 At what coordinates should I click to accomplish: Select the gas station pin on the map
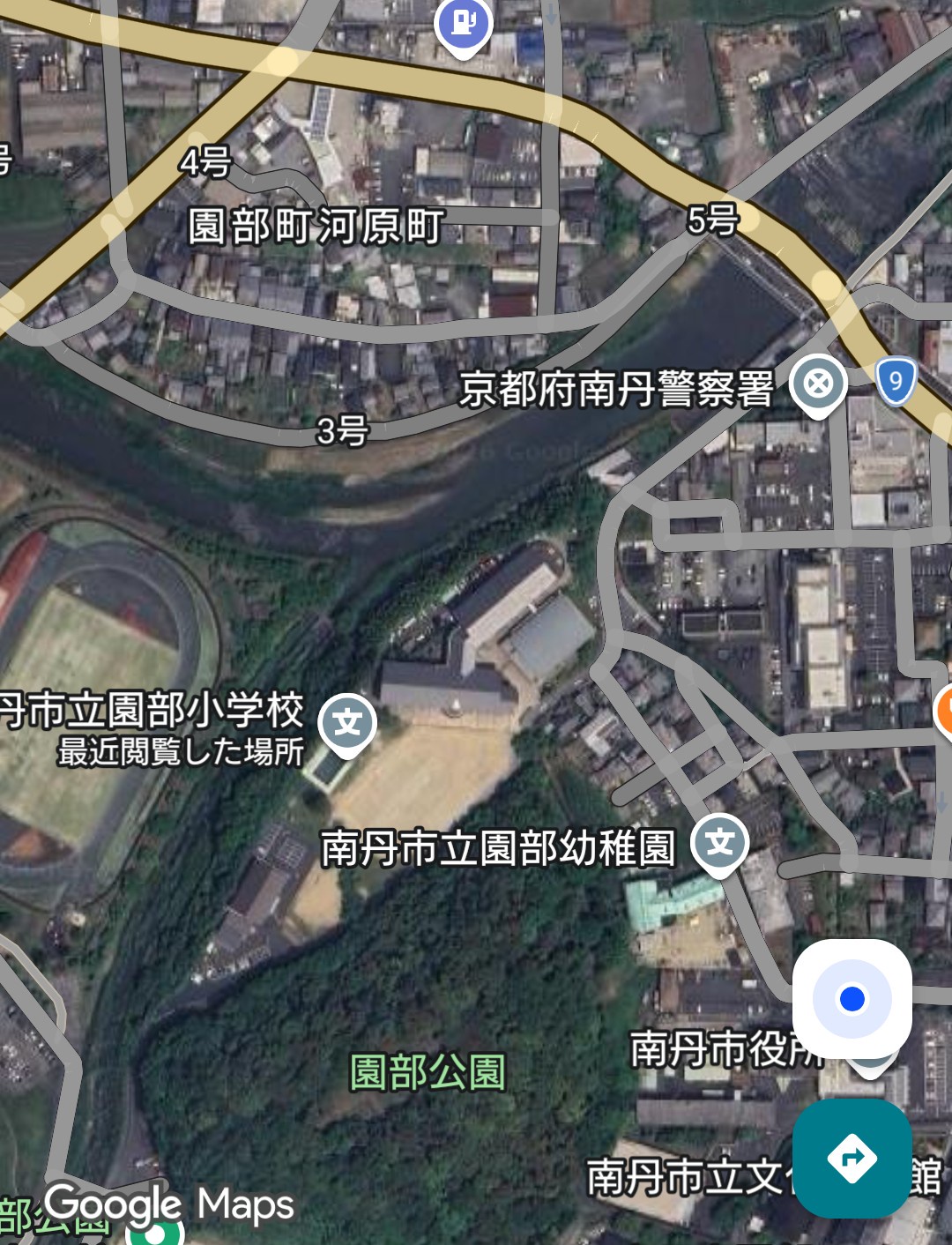pos(463,24)
